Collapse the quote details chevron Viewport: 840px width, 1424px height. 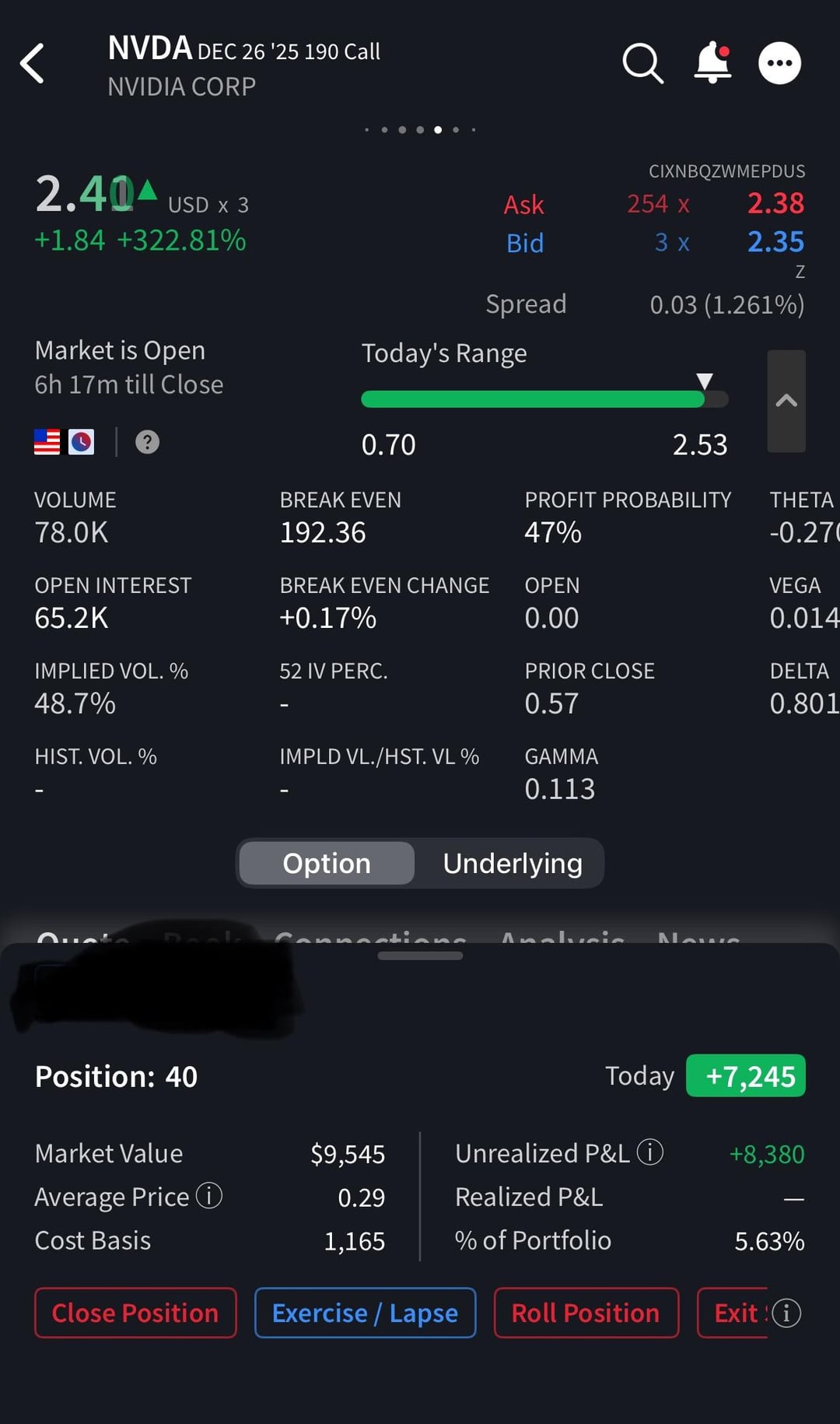786,401
